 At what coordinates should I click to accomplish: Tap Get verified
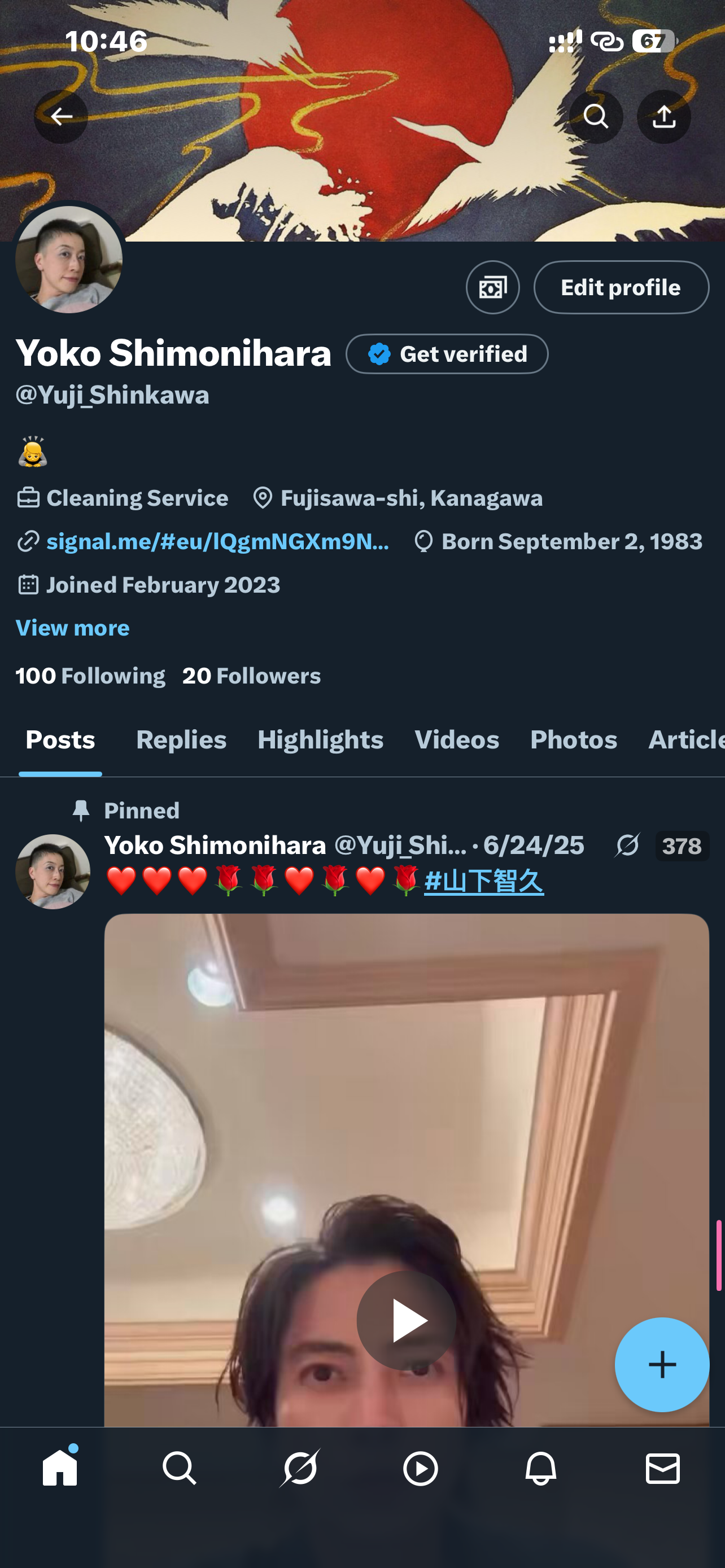click(x=447, y=354)
